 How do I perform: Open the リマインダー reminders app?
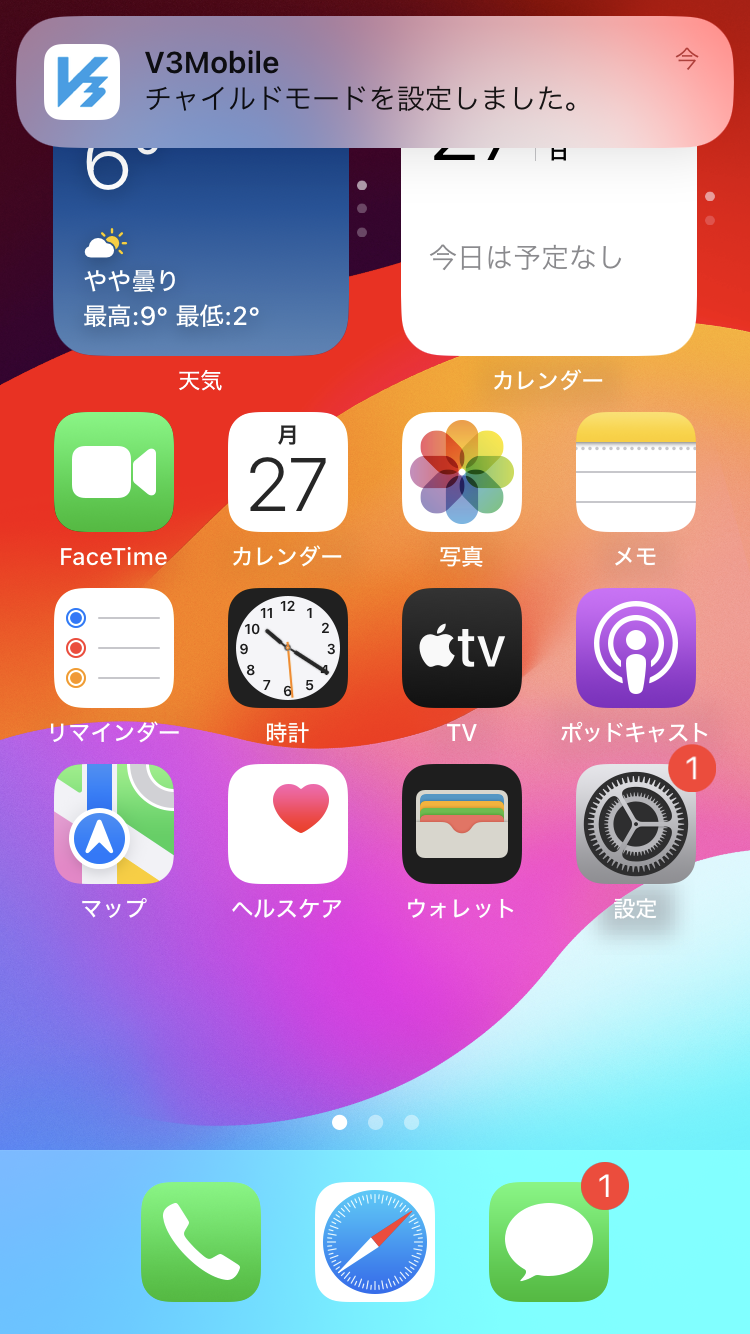pos(114,648)
